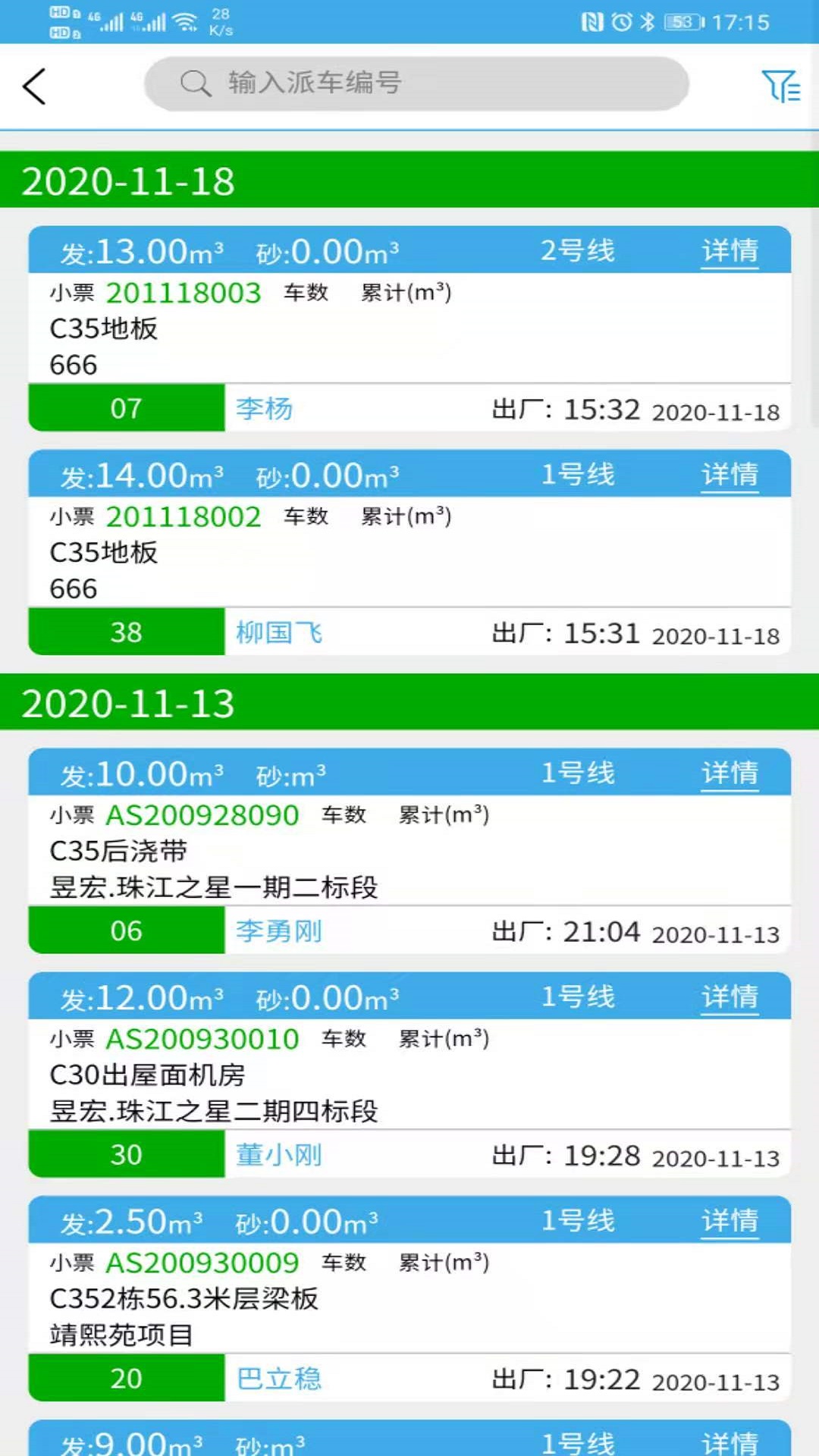Tap the search field 输入派车编号
Viewport: 819px width, 1456px height.
pyautogui.click(x=416, y=83)
